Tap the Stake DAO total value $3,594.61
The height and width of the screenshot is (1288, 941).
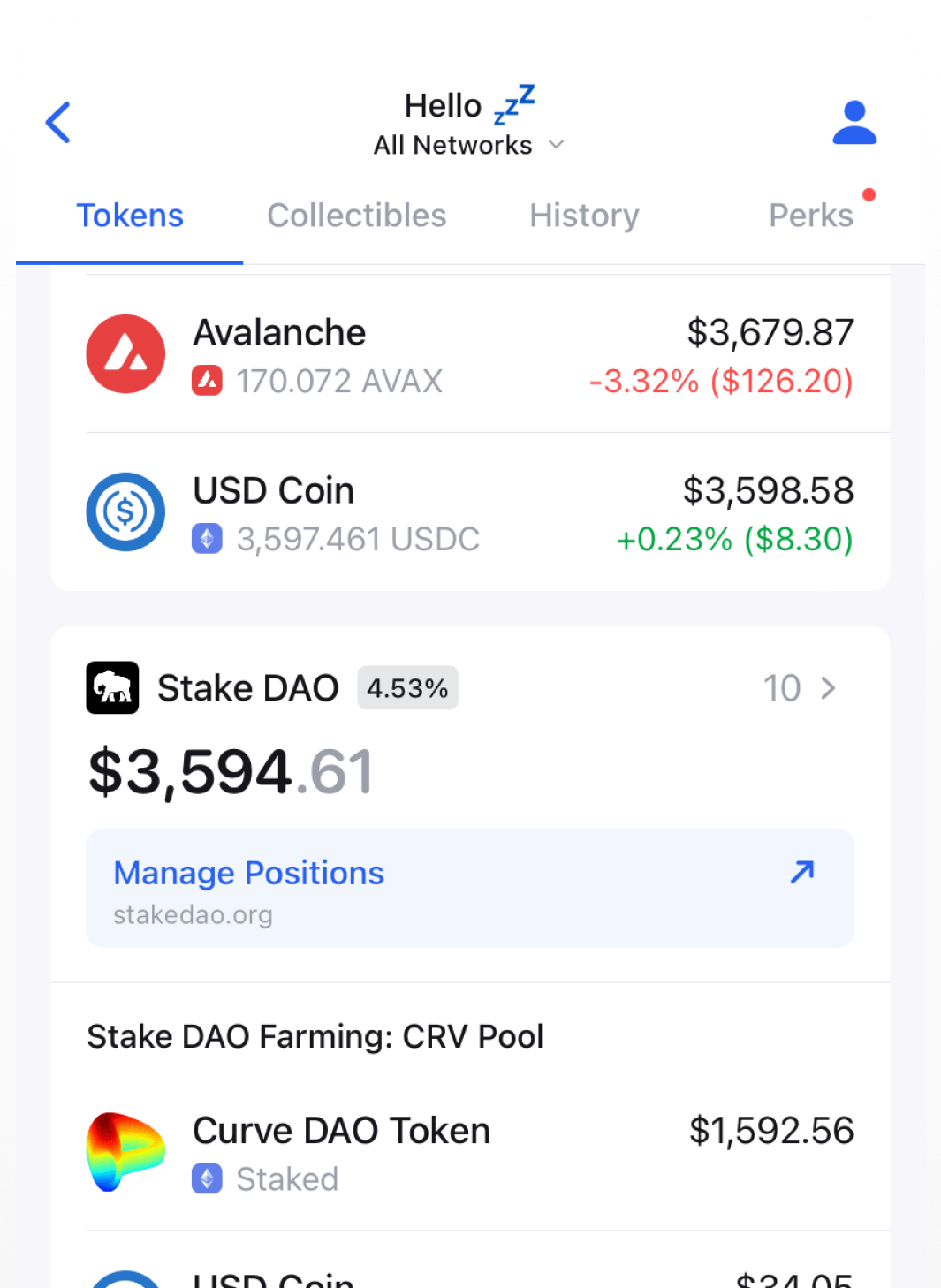tap(230, 770)
